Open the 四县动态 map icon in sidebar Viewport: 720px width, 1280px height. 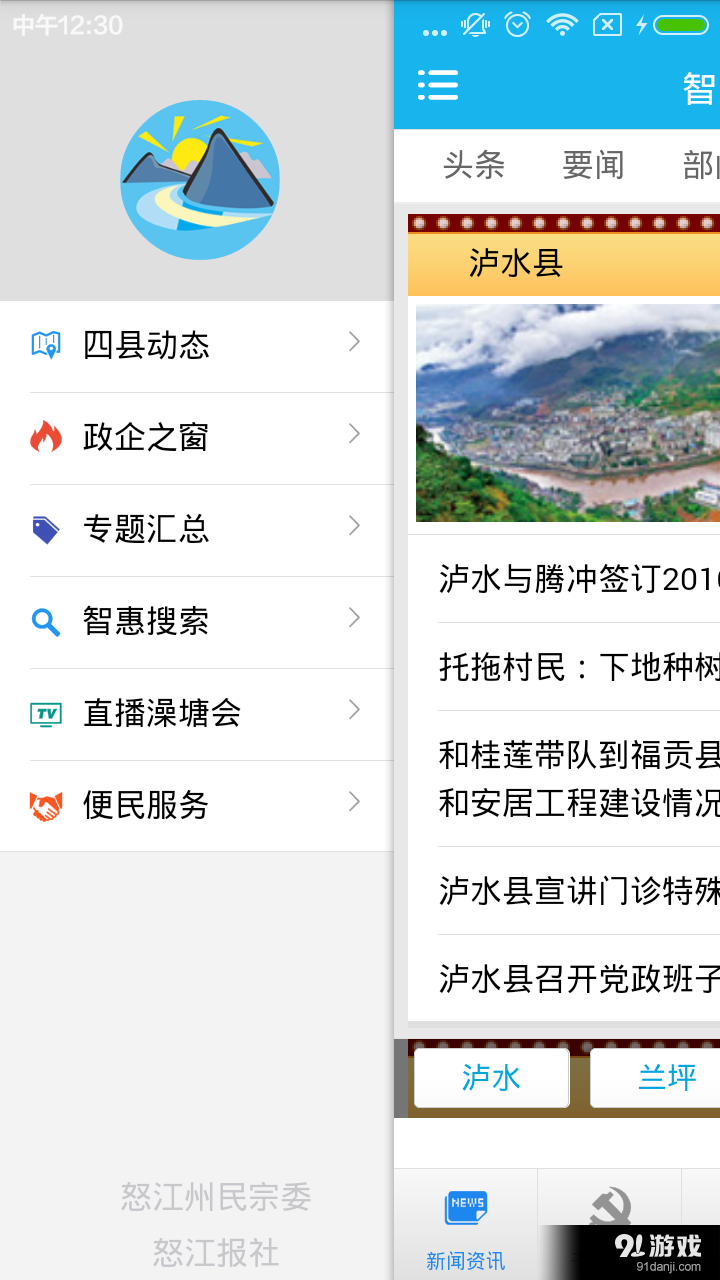point(44,344)
